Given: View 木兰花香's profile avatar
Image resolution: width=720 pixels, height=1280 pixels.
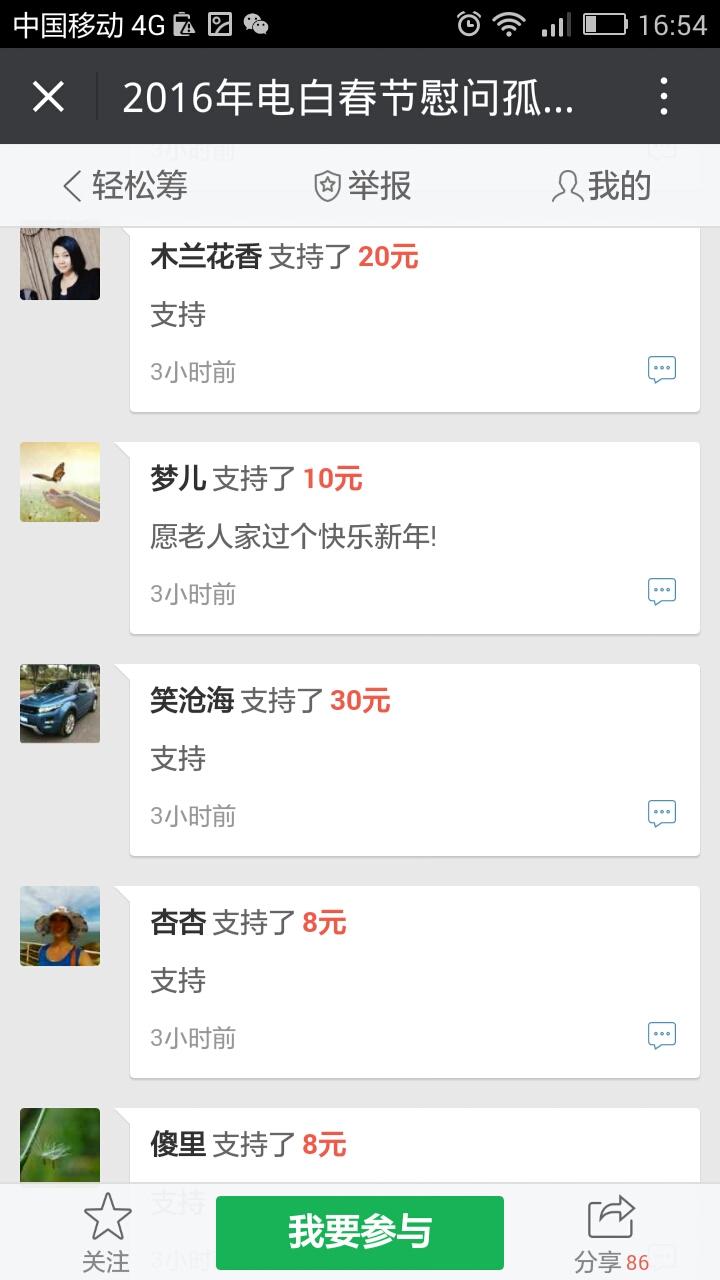Looking at the screenshot, I should 60,262.
